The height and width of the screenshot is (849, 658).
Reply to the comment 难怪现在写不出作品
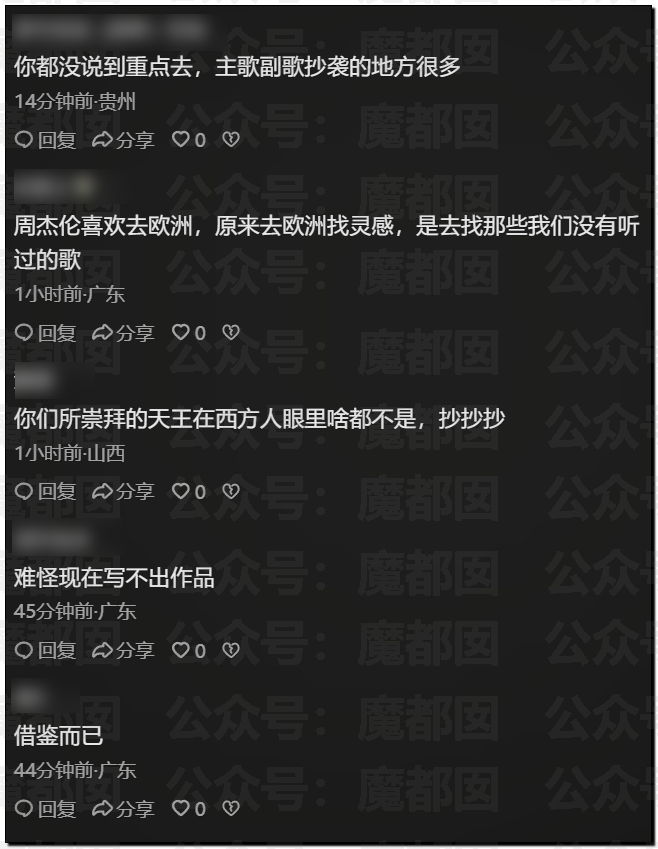coord(45,650)
